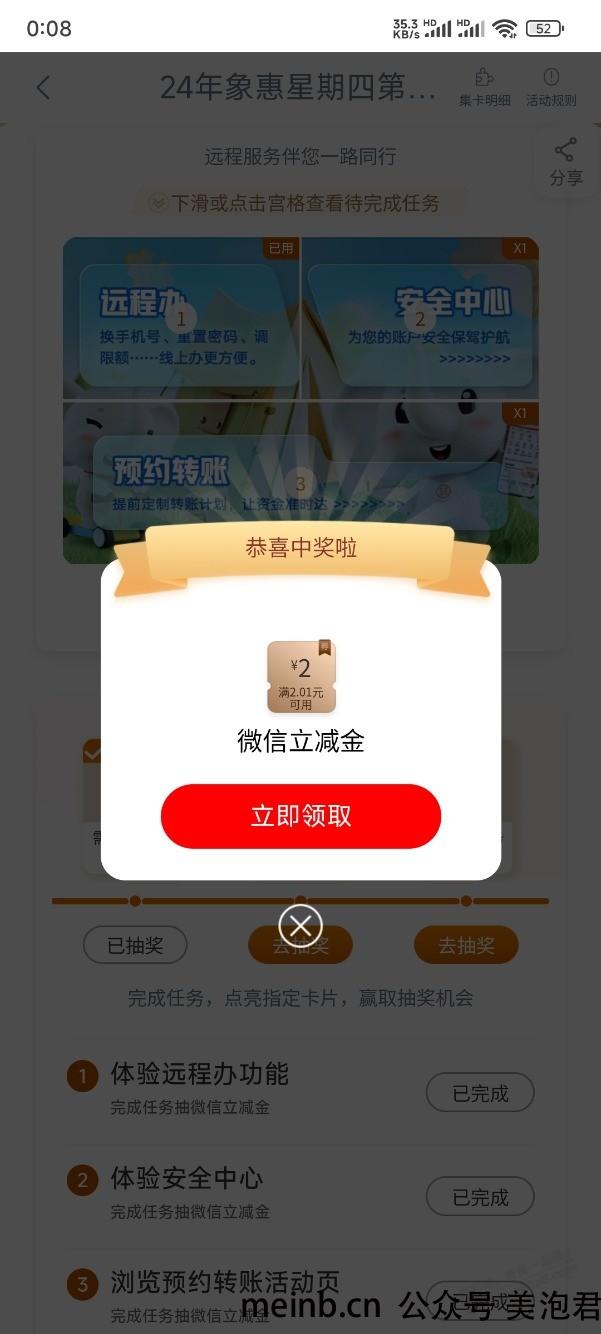Open 集卡明细 card collection details
The image size is (601, 1334).
click(x=485, y=88)
